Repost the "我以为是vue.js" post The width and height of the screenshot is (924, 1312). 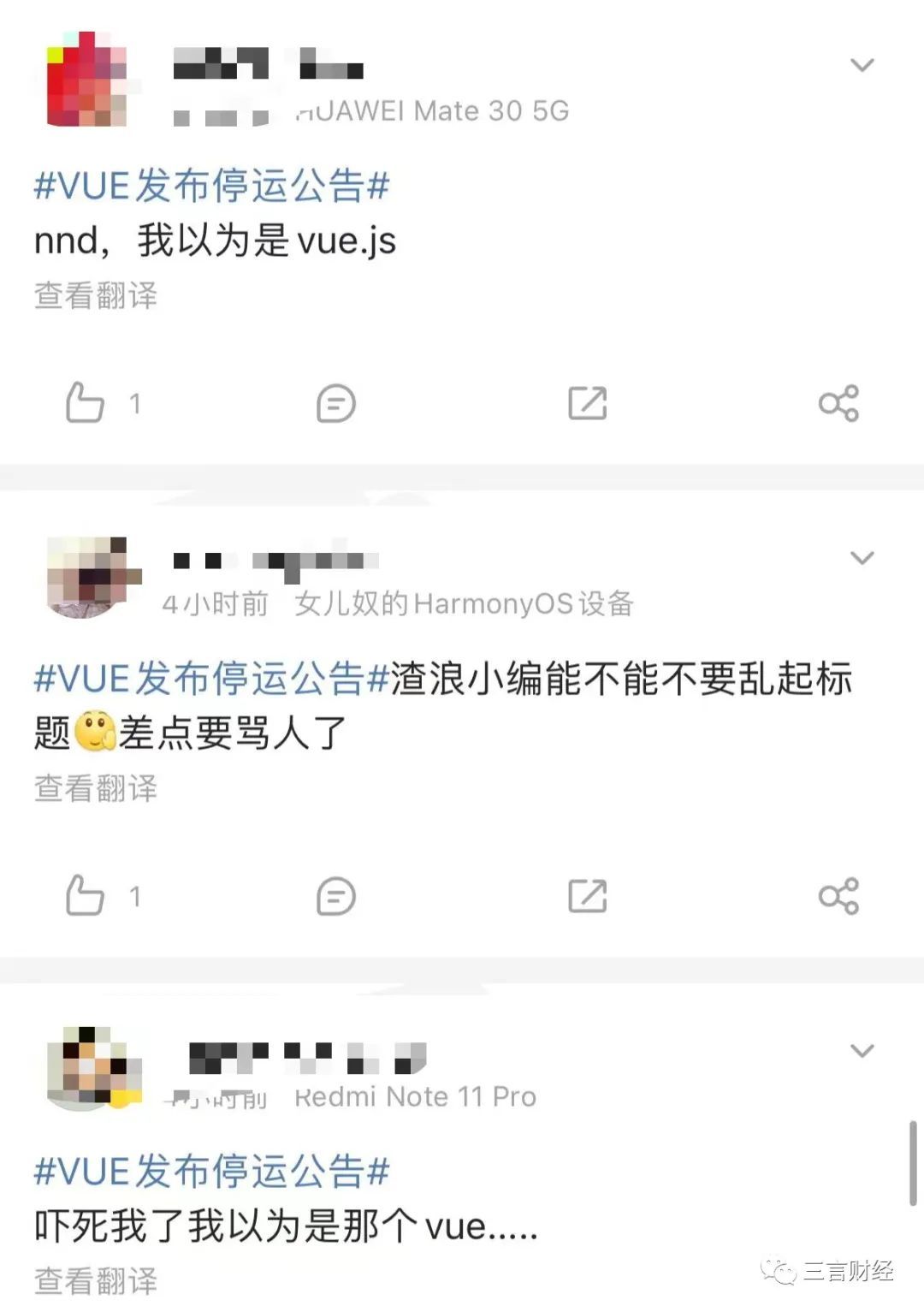click(x=587, y=403)
